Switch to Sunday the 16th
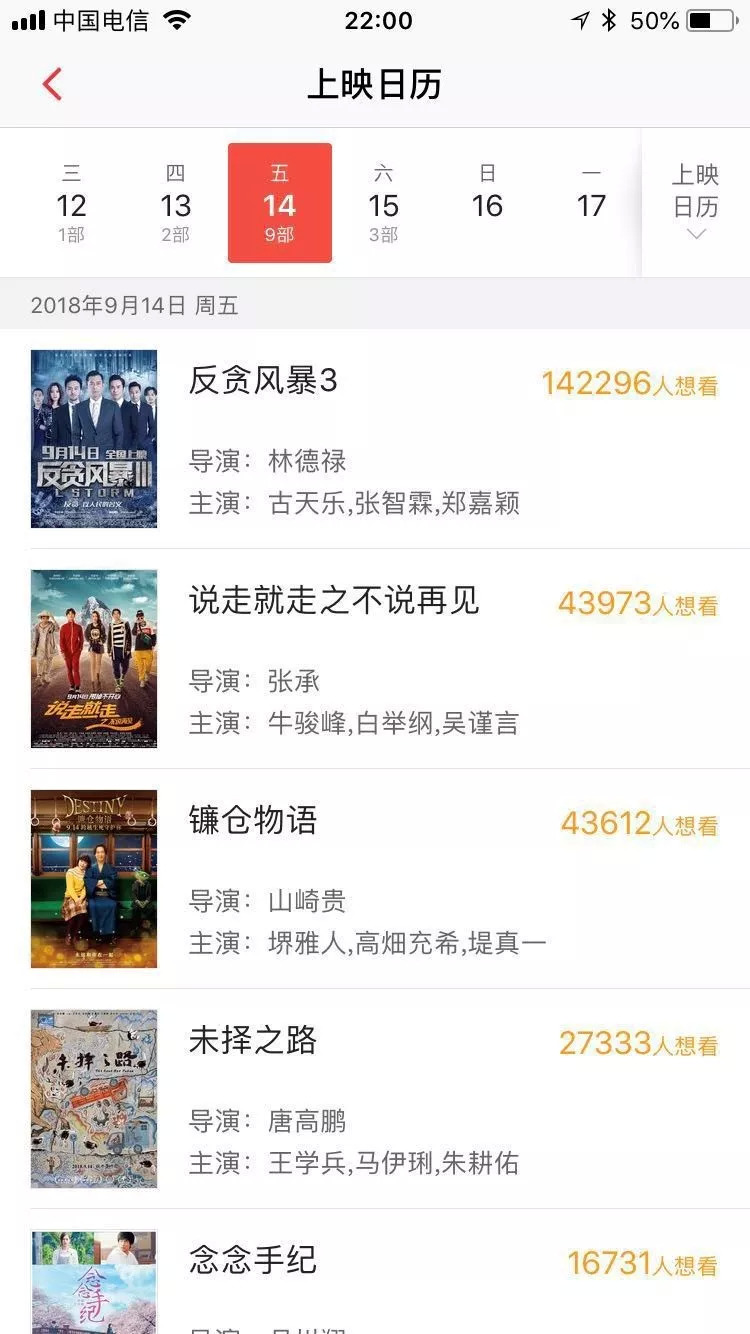 click(x=487, y=204)
